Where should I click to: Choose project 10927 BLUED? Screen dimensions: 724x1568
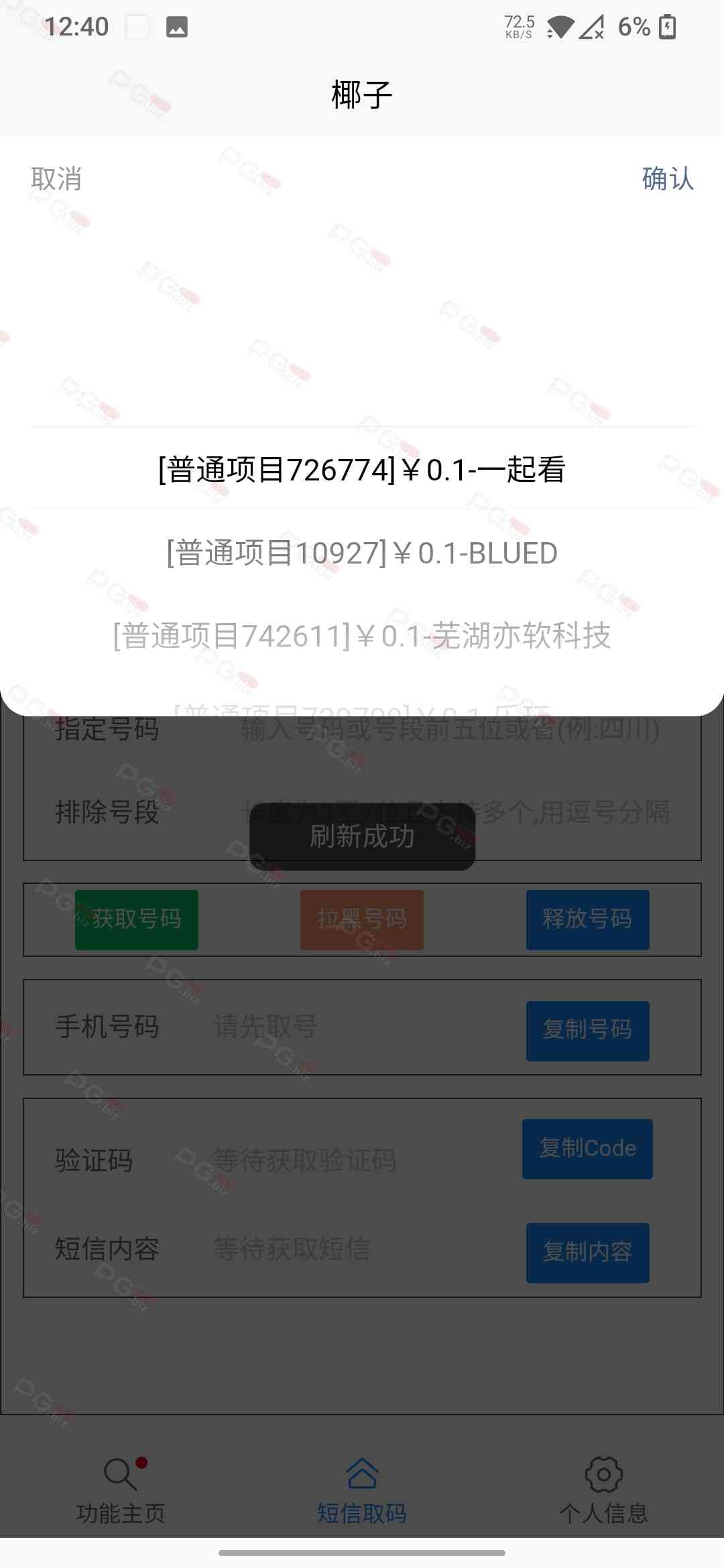tap(362, 553)
